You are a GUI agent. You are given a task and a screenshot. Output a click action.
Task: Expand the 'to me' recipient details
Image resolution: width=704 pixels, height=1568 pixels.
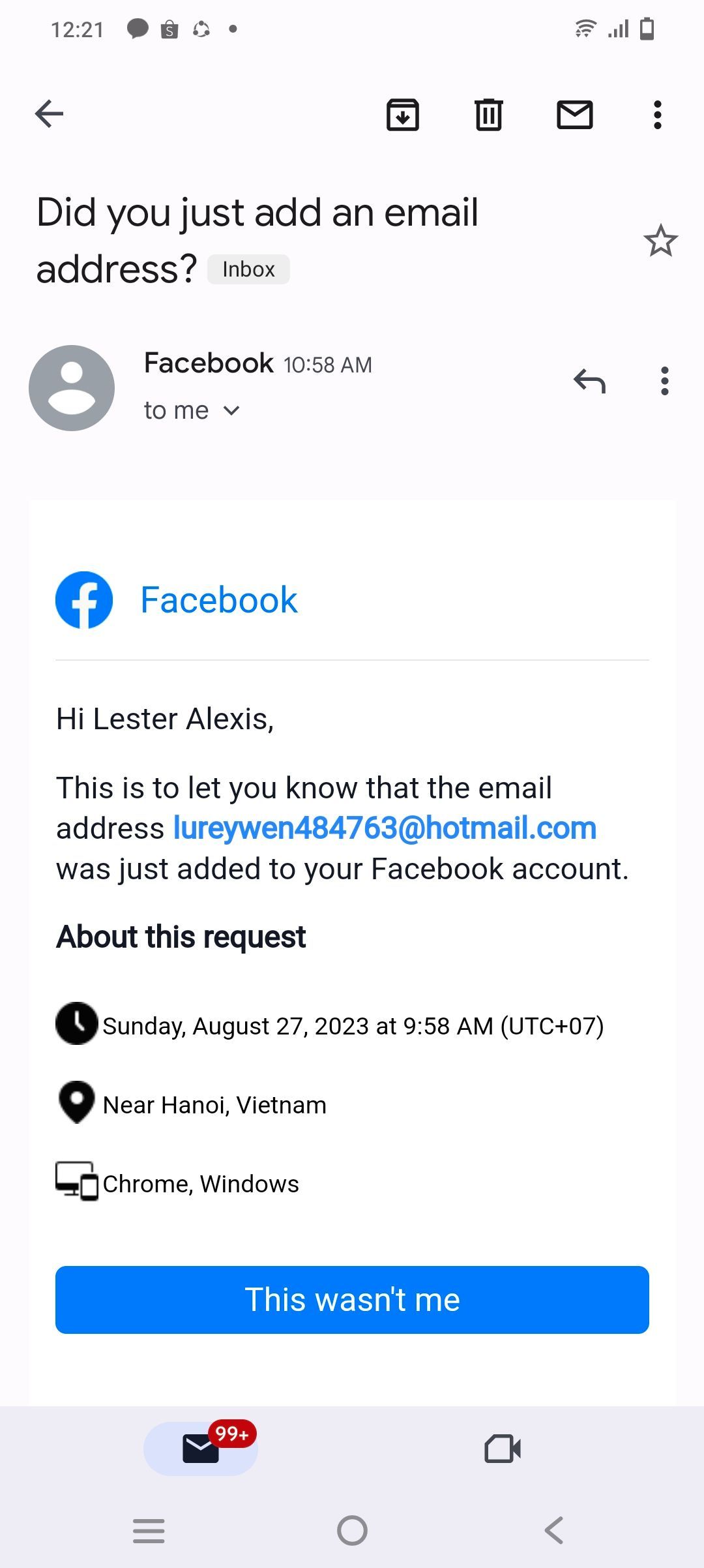192,410
